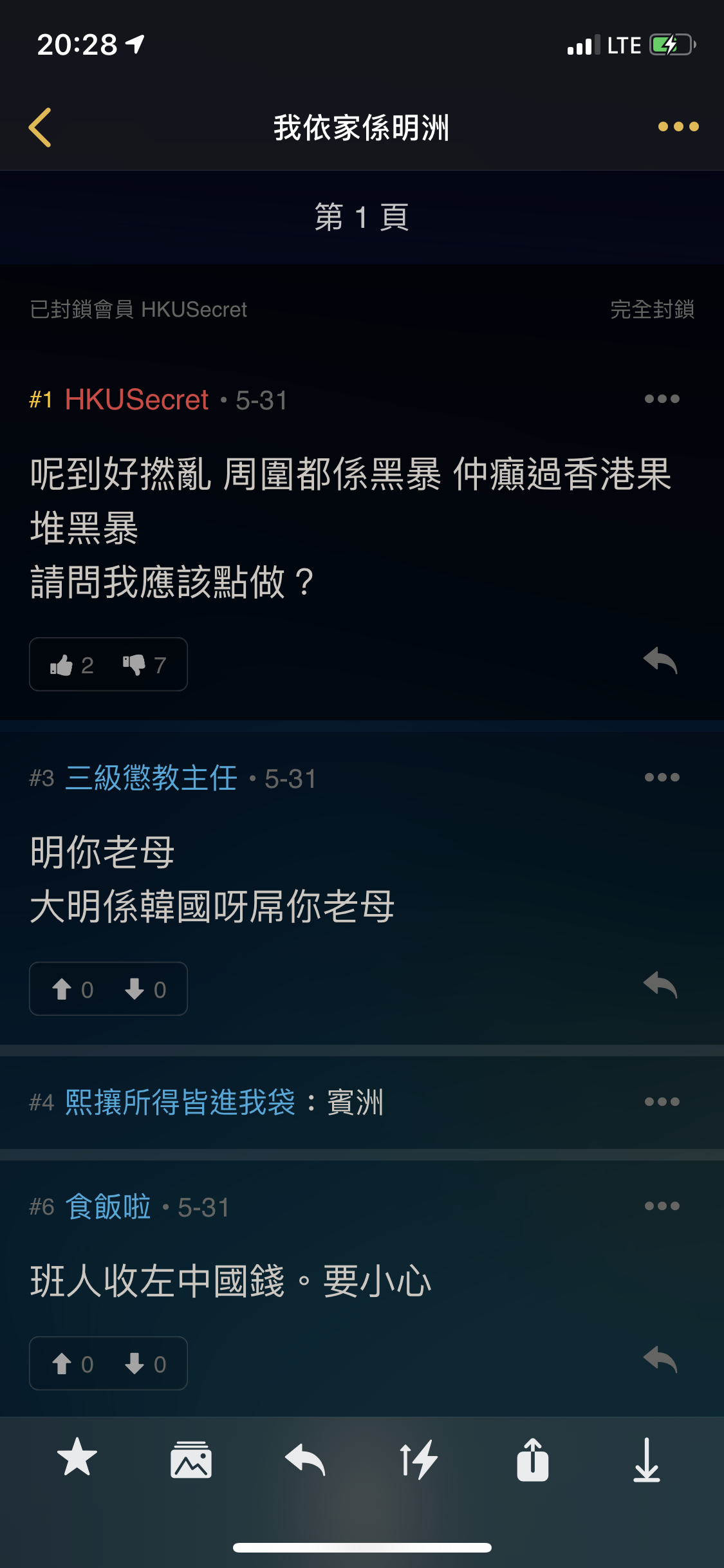
Task: Open 三級懲教主任's profile
Action: pos(151,778)
